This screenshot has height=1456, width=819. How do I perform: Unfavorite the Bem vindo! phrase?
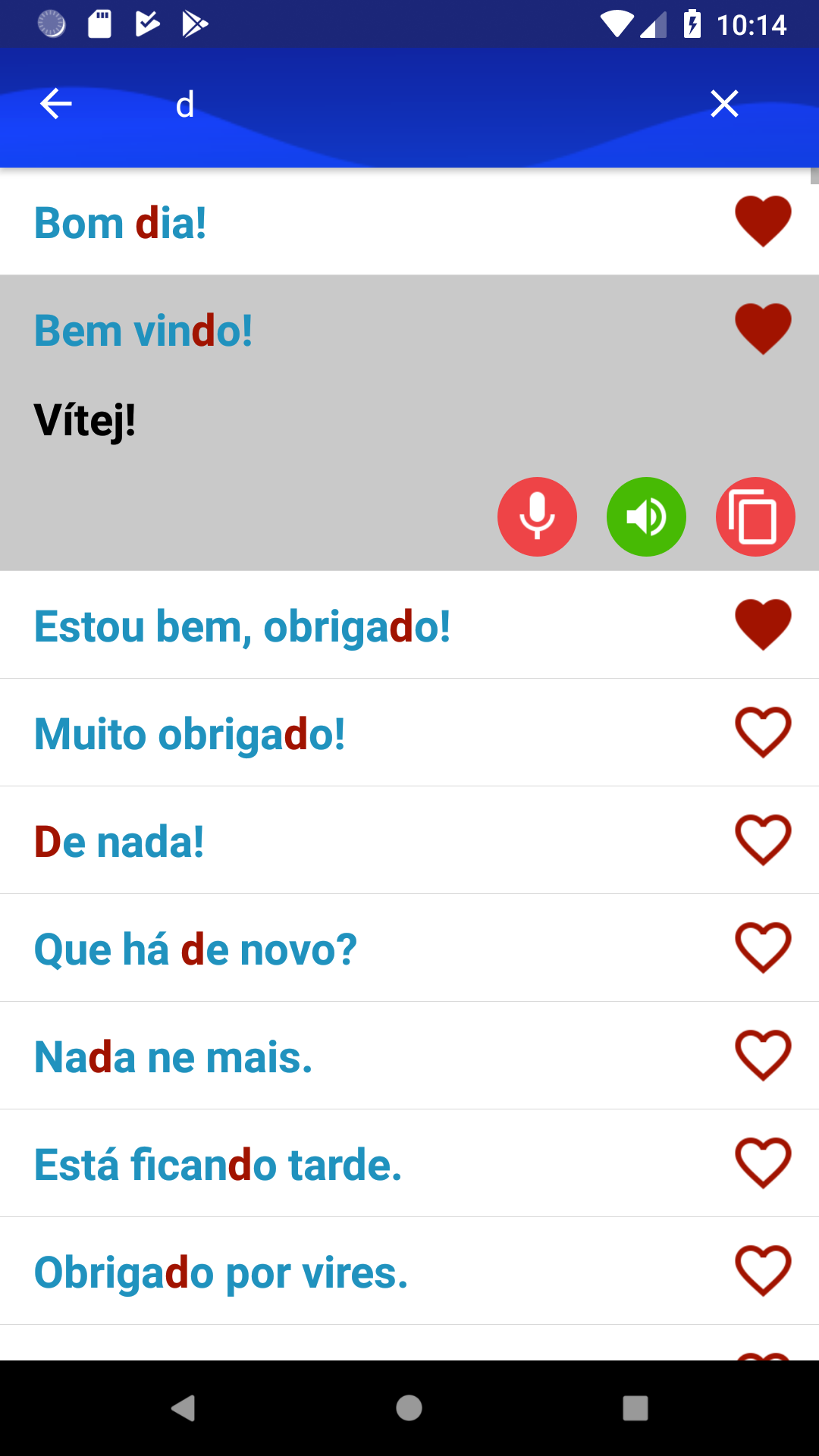(x=763, y=328)
